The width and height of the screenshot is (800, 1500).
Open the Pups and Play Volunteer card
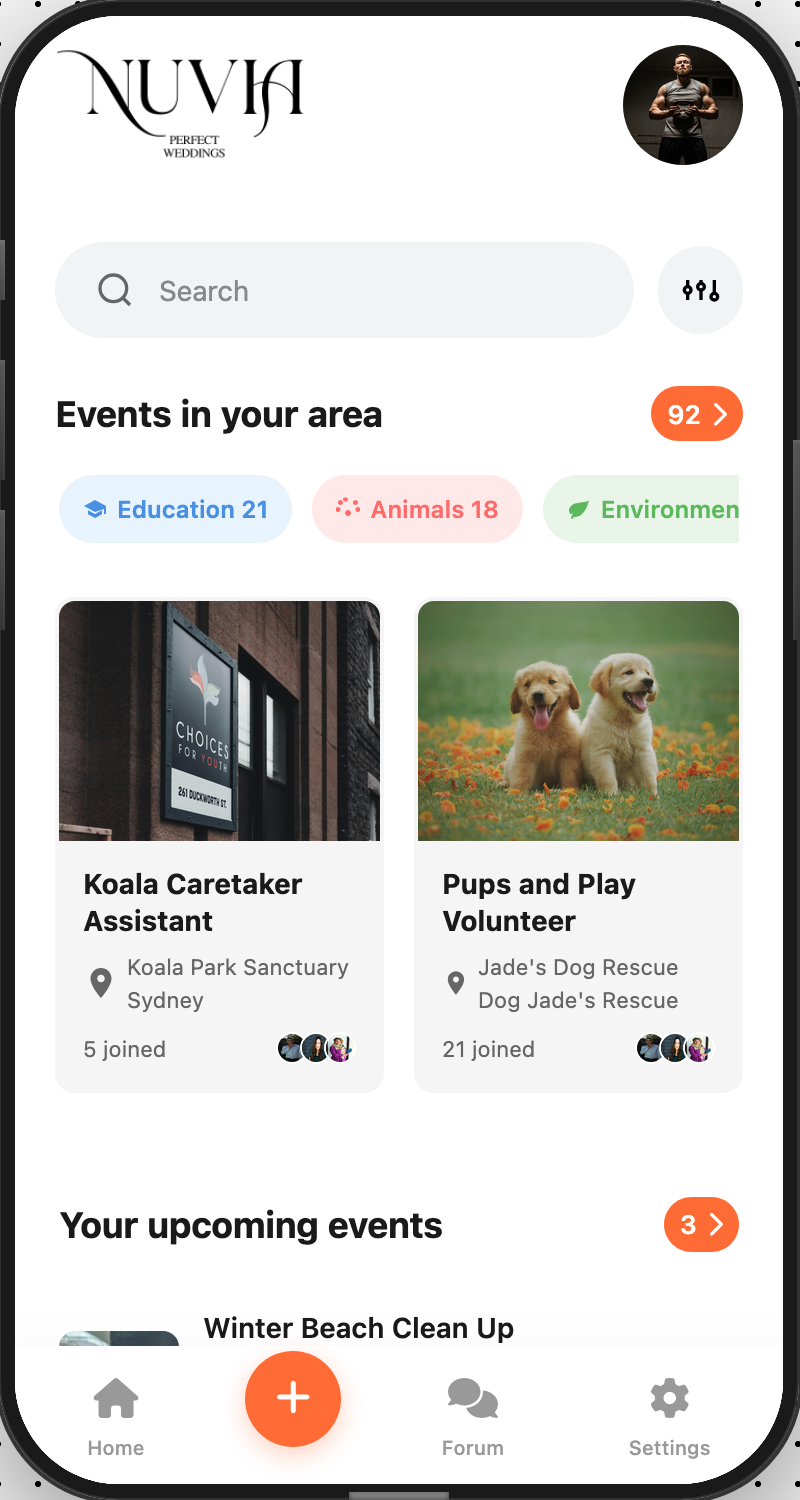578,845
